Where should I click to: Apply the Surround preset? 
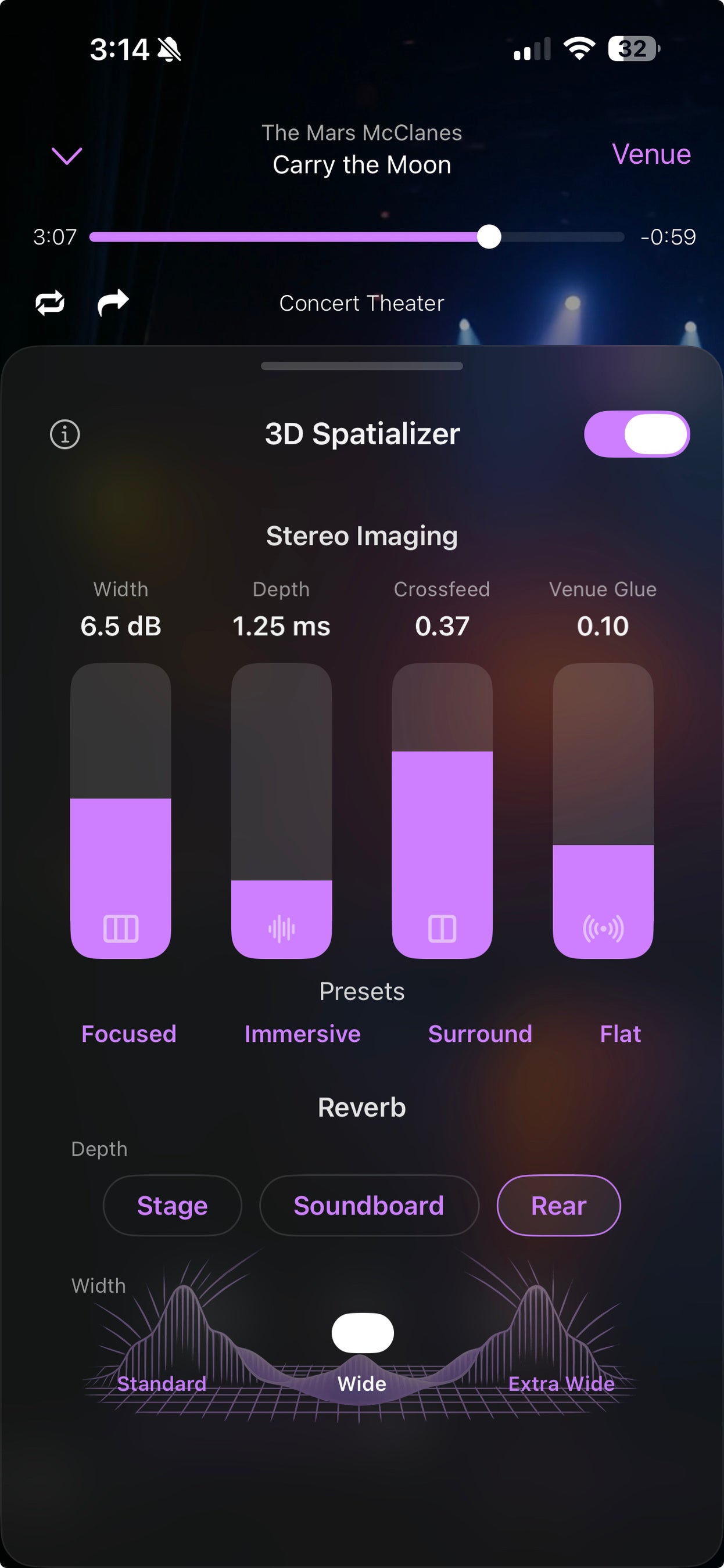pyautogui.click(x=480, y=1034)
